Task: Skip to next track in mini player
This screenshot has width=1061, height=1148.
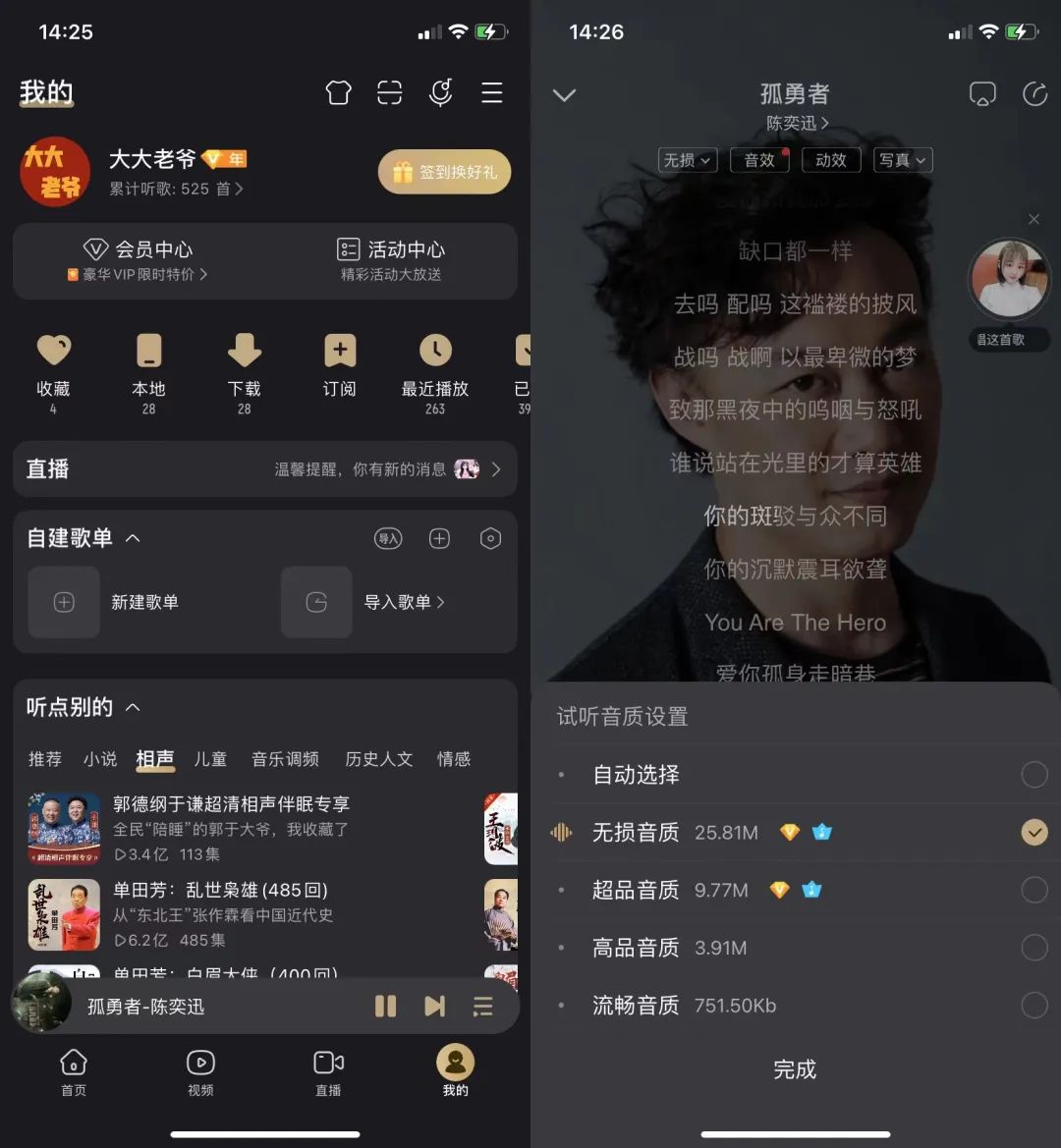Action: tap(434, 1006)
